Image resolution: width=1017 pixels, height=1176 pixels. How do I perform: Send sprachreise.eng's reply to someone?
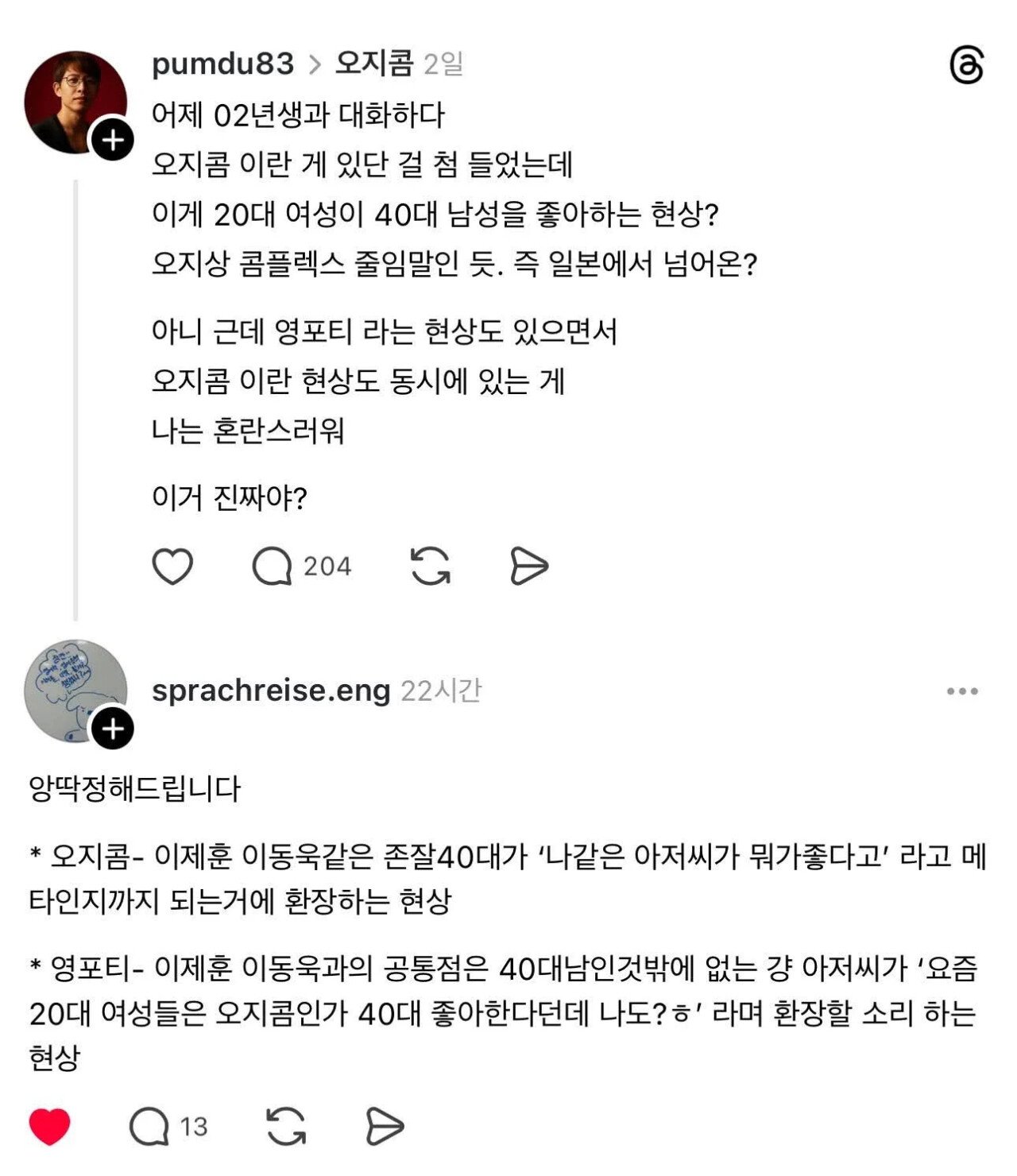coord(385,1126)
